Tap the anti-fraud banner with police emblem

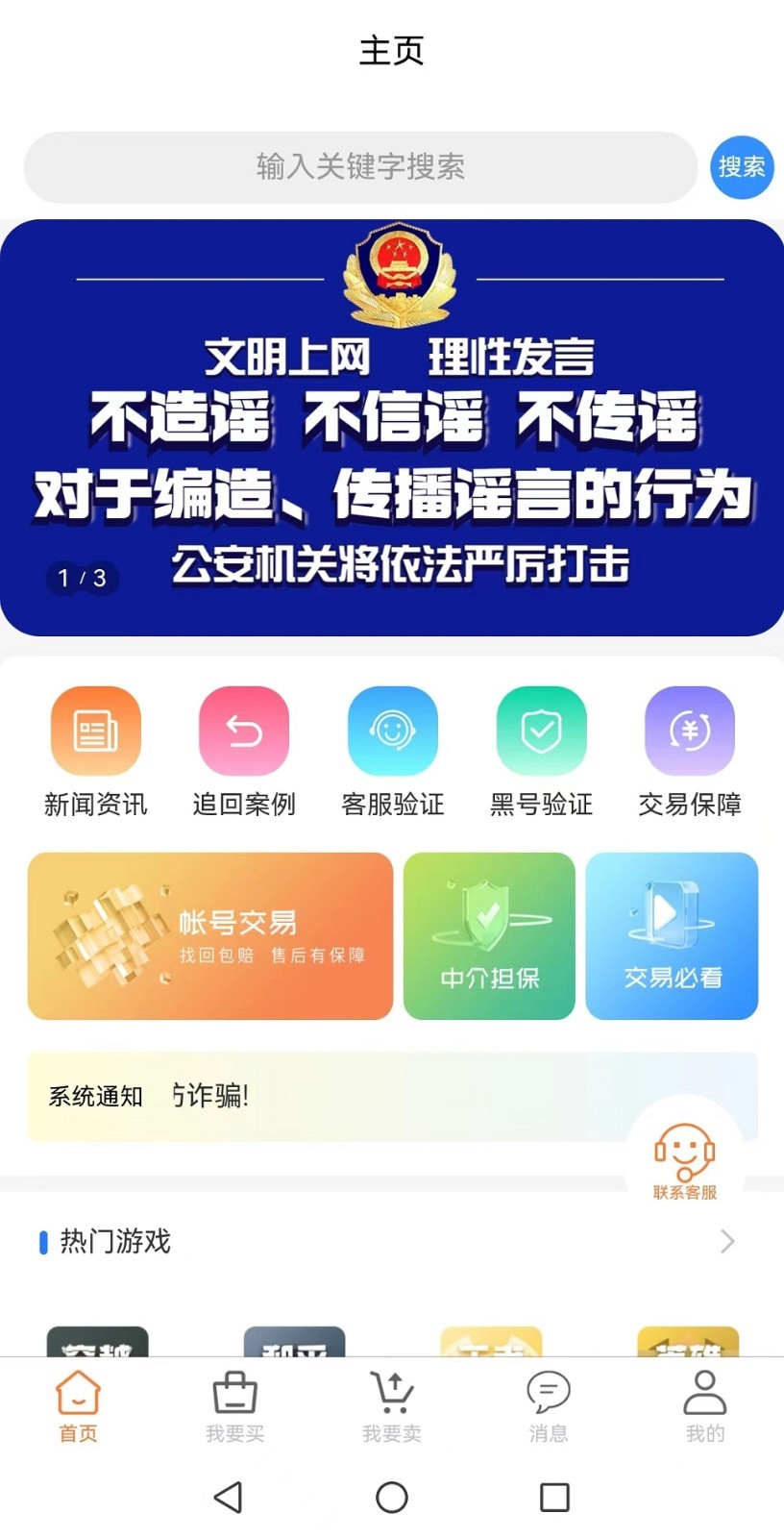tap(392, 423)
